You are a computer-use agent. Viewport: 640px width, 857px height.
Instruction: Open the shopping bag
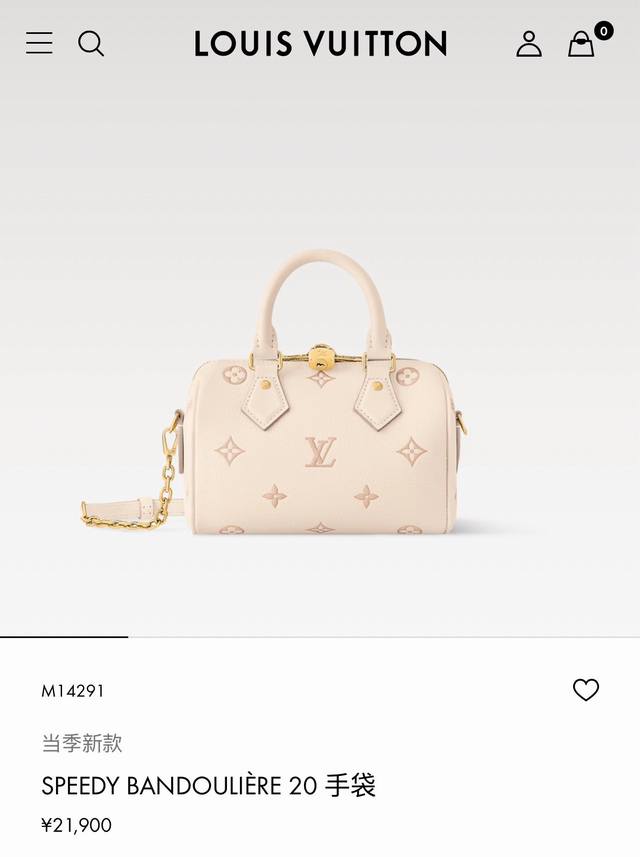coord(581,44)
